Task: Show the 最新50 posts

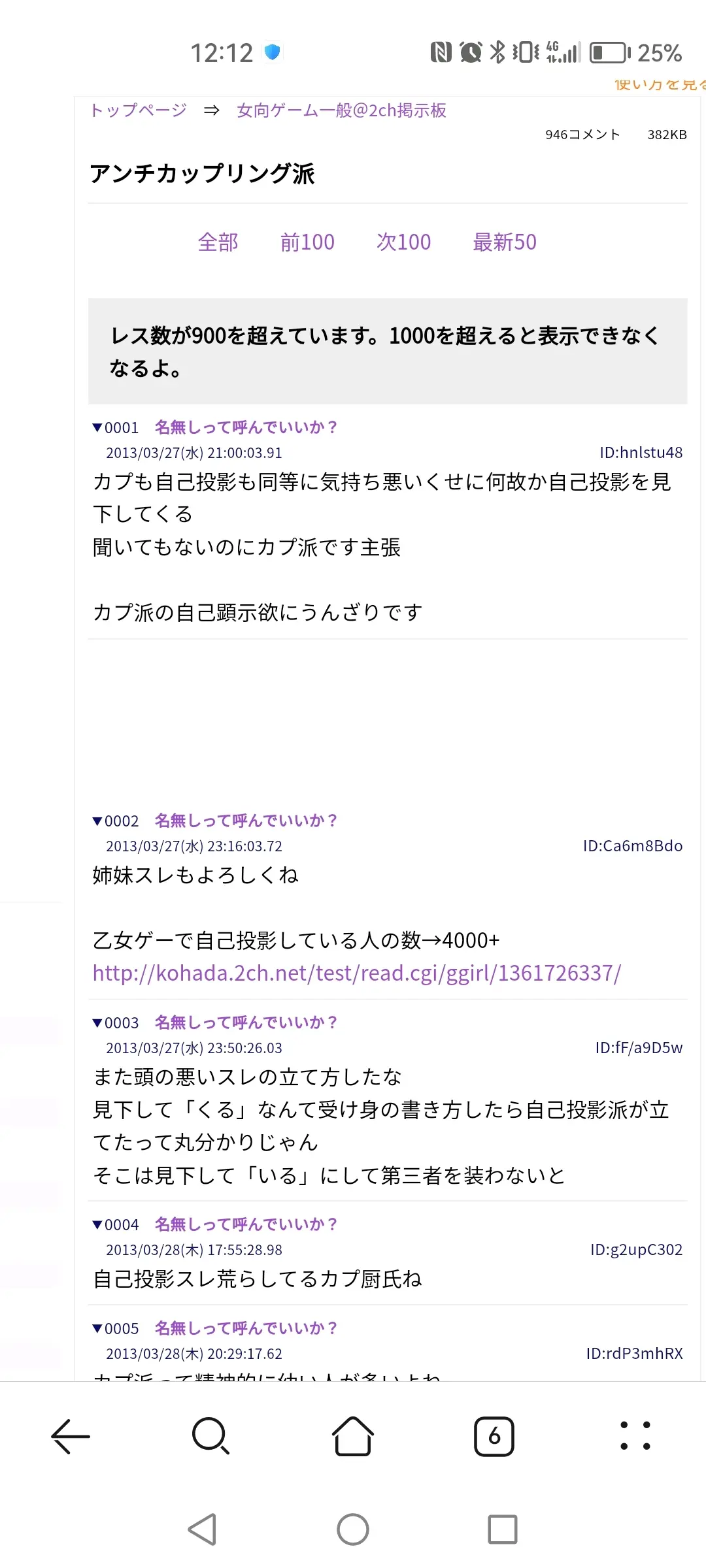Action: click(505, 242)
